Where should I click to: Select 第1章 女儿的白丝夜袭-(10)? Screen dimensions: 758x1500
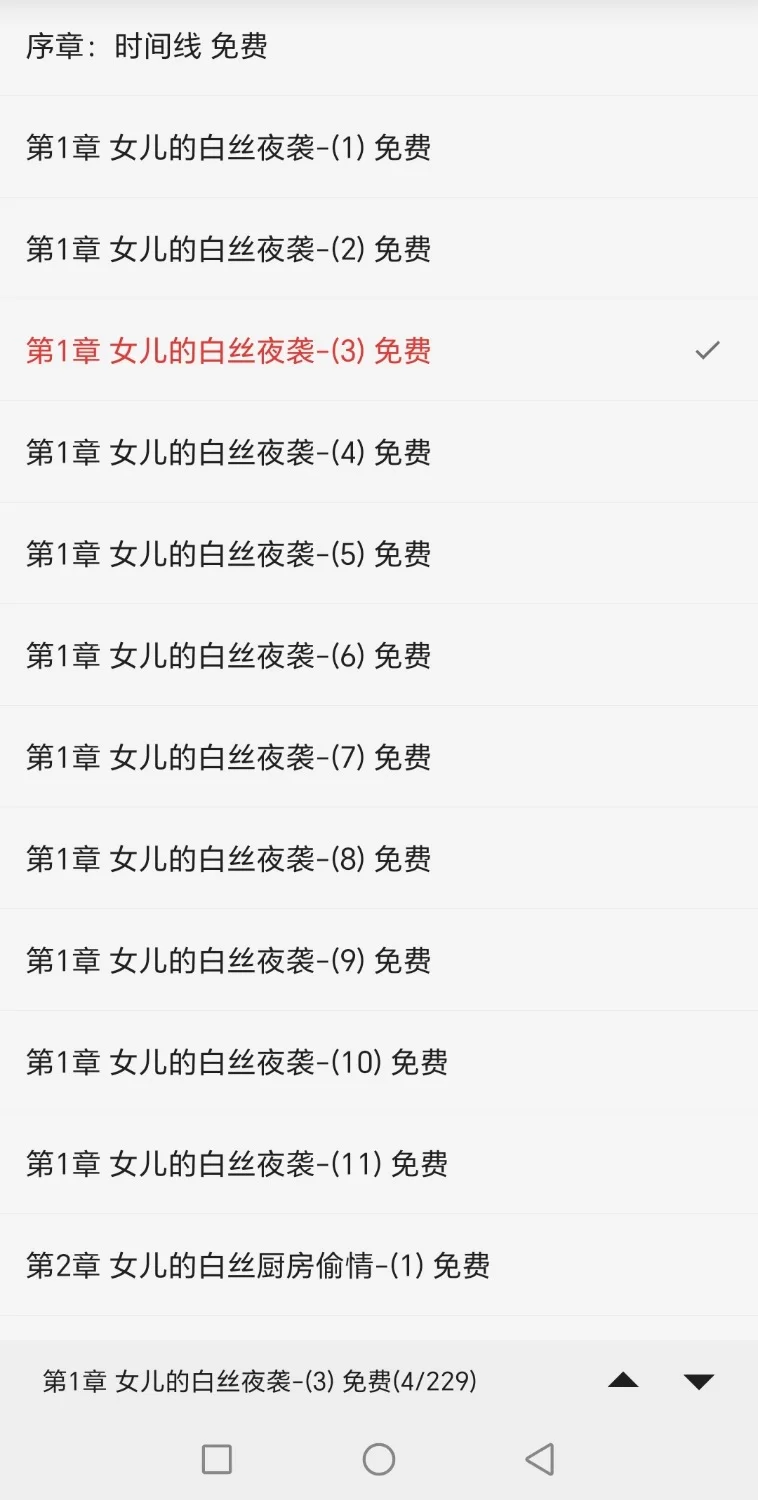237,1062
